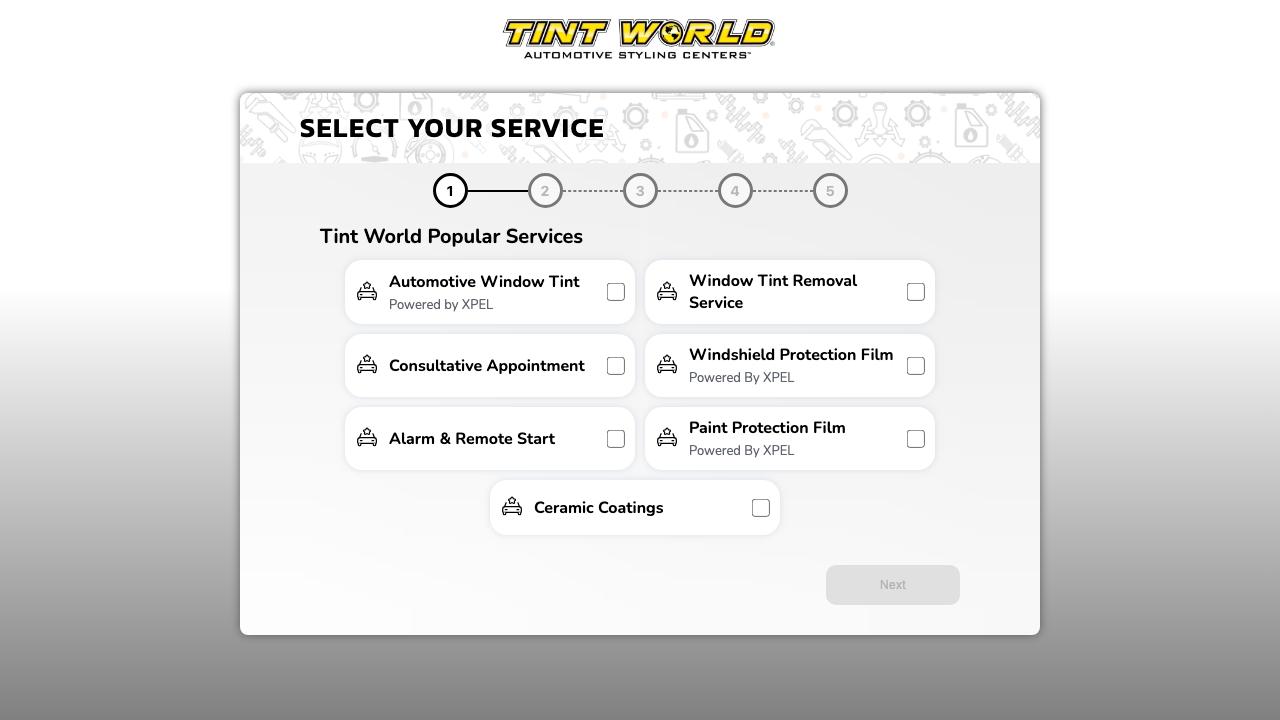
Task: Tick the Consultative Appointment checkbox
Action: tap(616, 366)
